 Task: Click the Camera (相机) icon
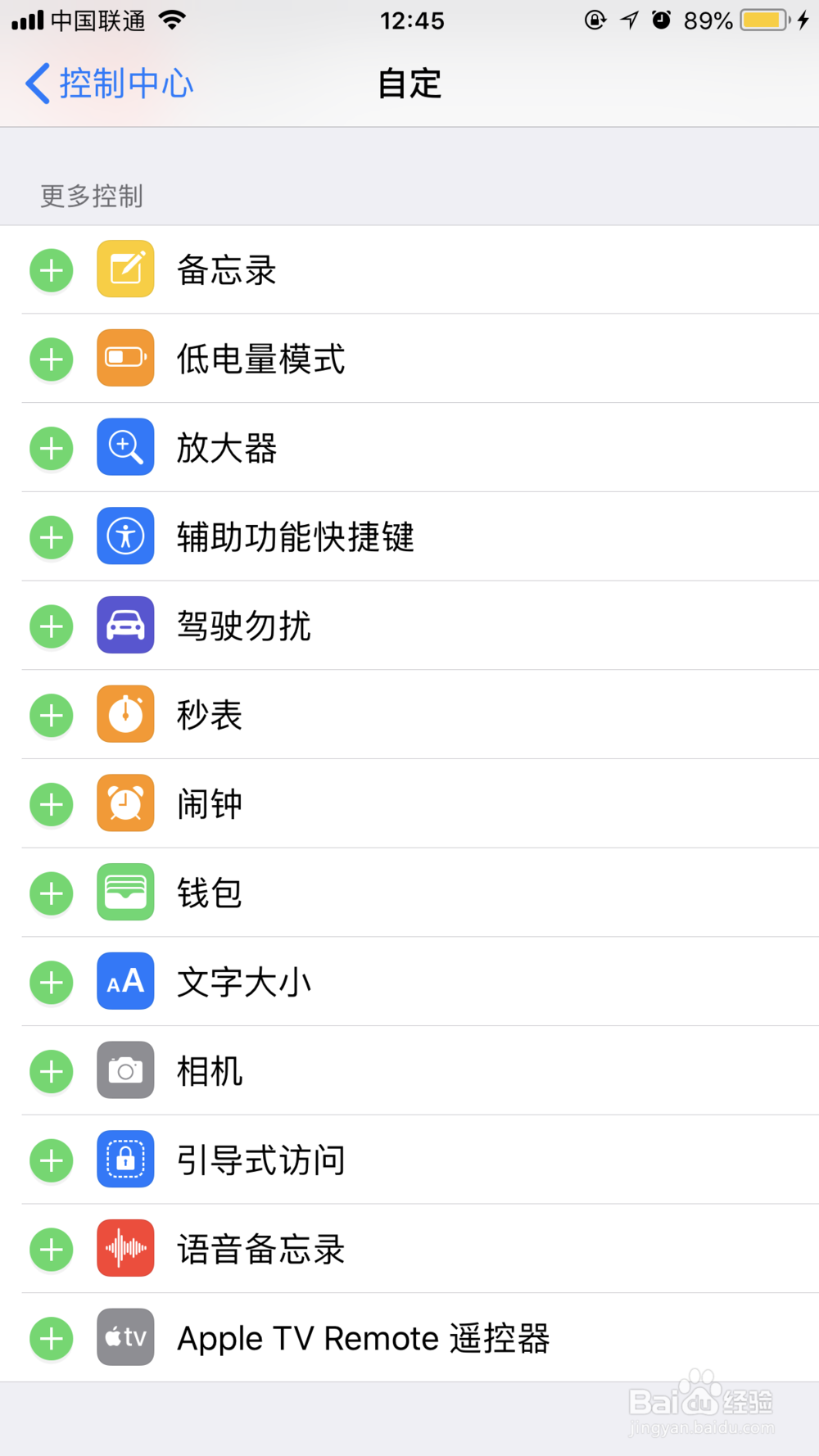tap(124, 1070)
